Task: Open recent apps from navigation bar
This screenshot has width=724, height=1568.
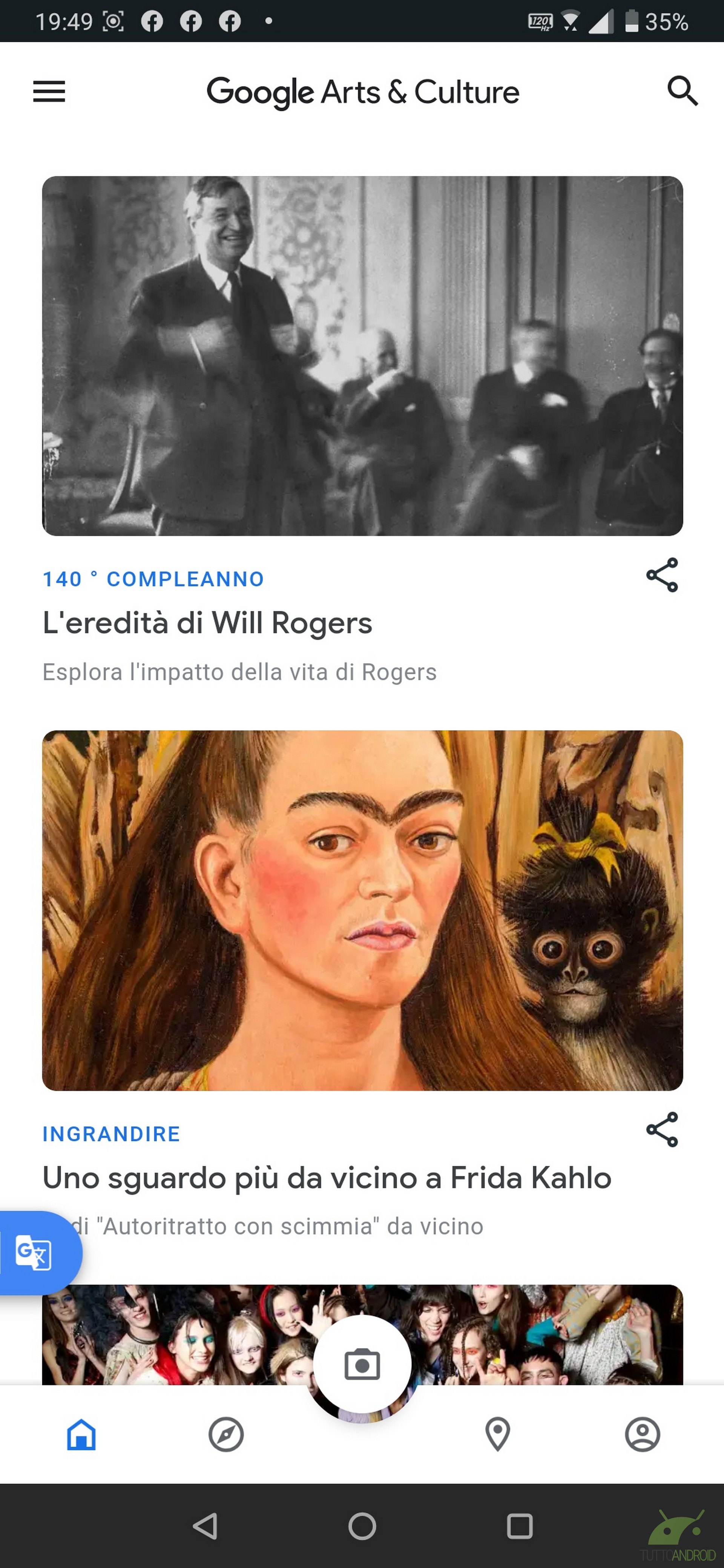Action: click(519, 1527)
